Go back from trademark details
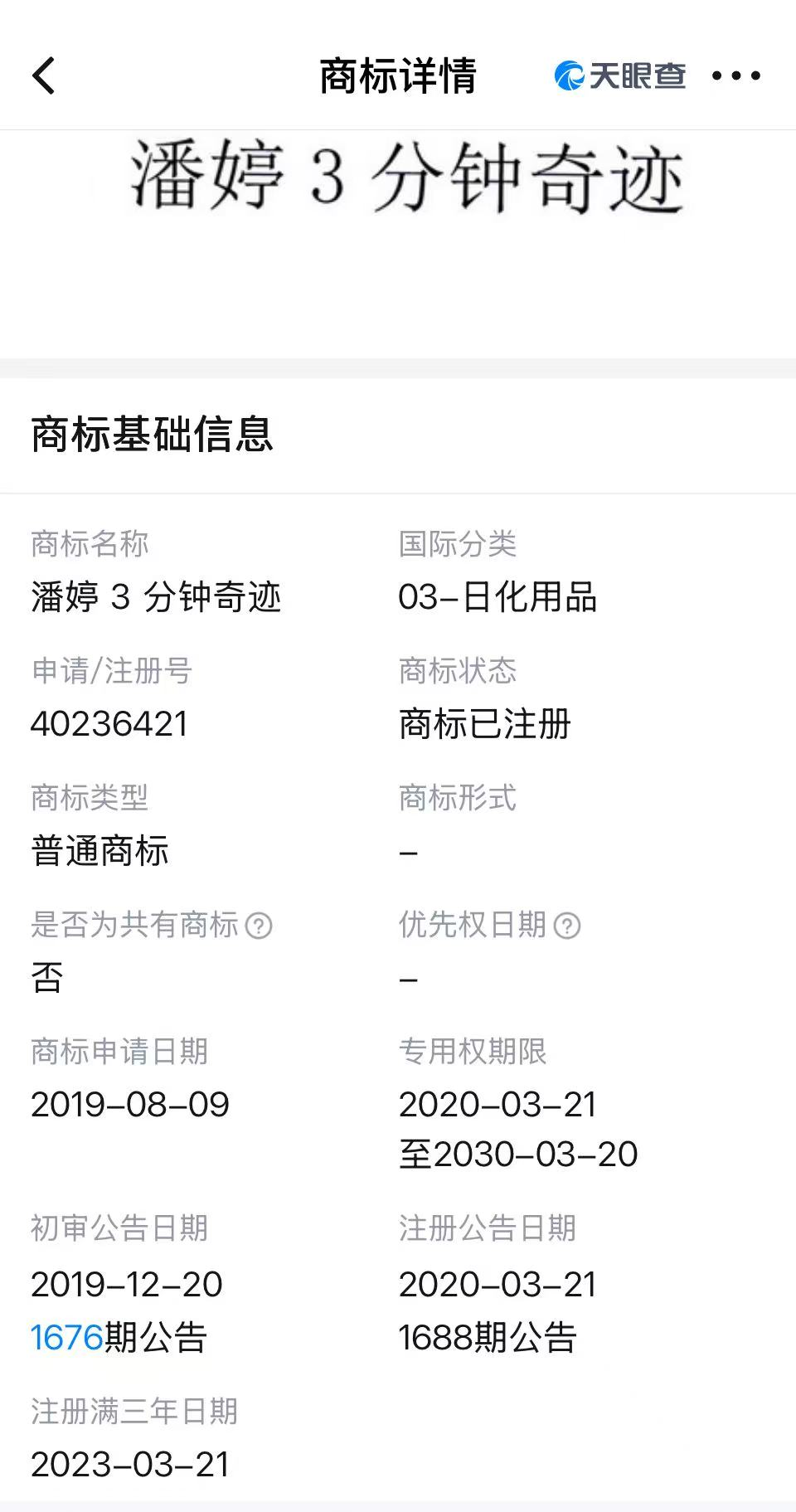This screenshot has width=796, height=1512. point(44,75)
